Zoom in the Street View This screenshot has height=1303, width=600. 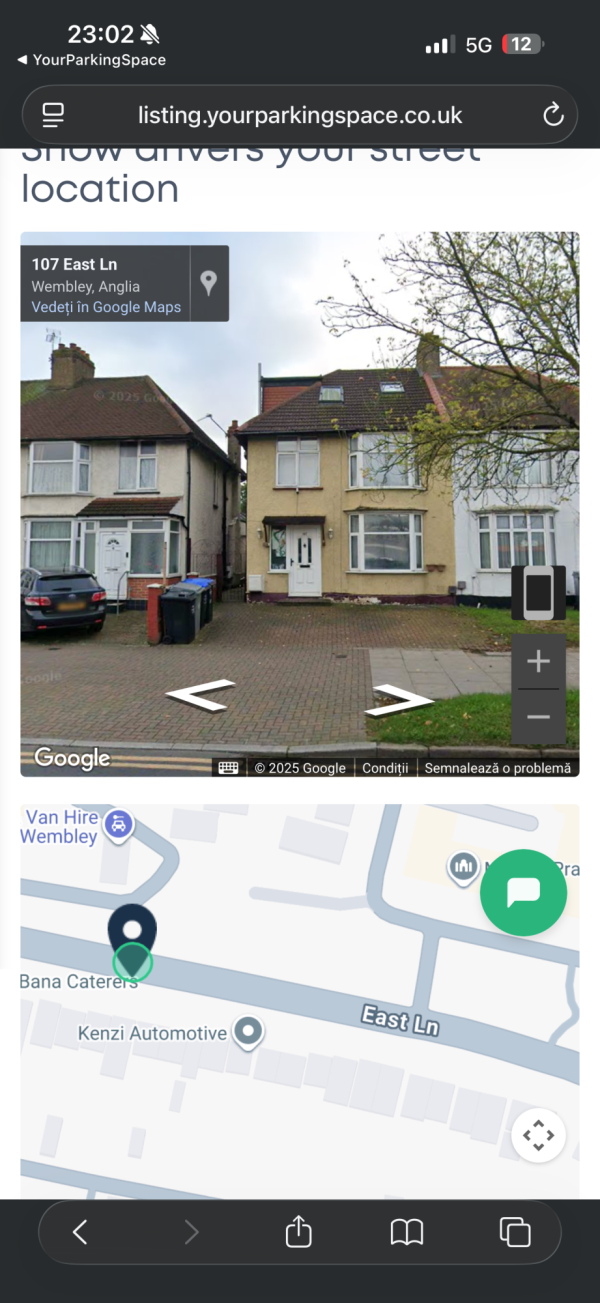pos(538,661)
